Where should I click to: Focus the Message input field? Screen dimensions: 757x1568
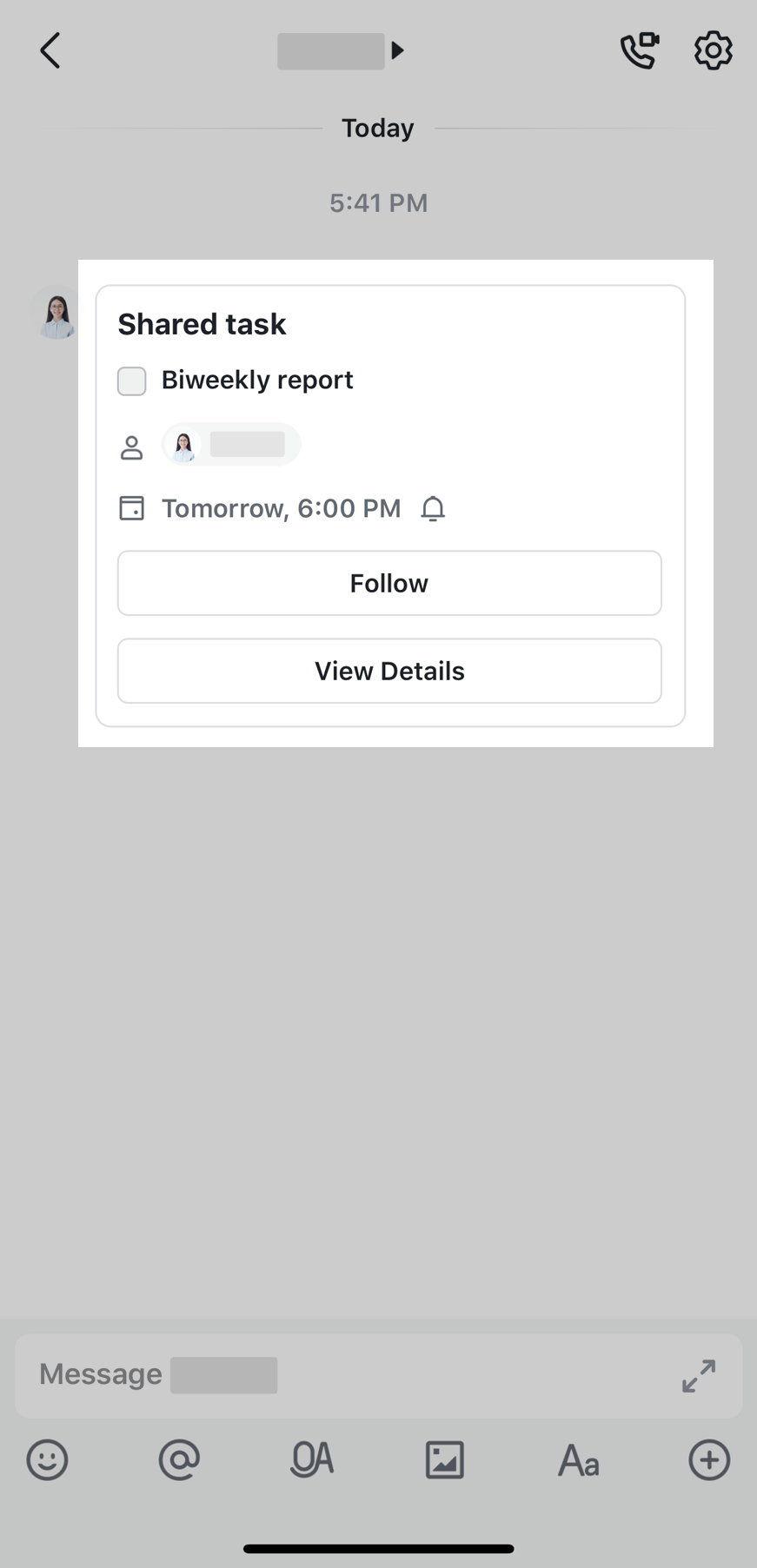[348, 1374]
